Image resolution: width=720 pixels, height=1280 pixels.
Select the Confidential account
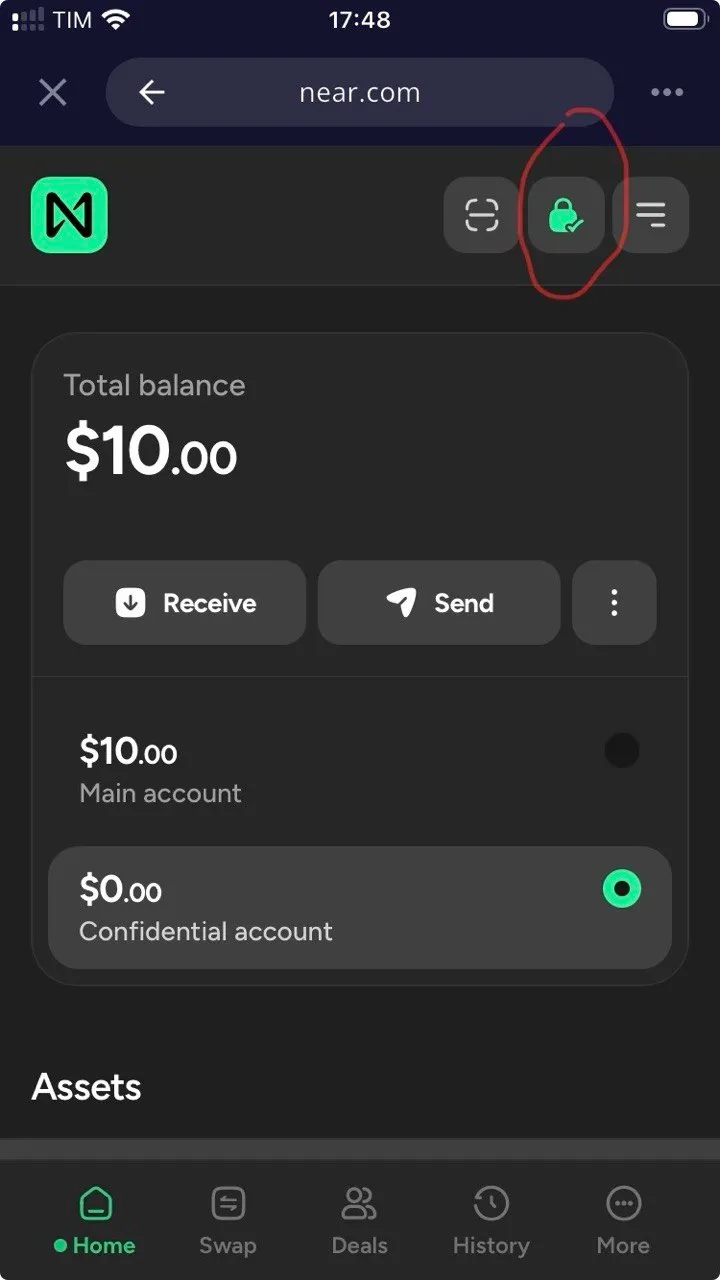360,908
